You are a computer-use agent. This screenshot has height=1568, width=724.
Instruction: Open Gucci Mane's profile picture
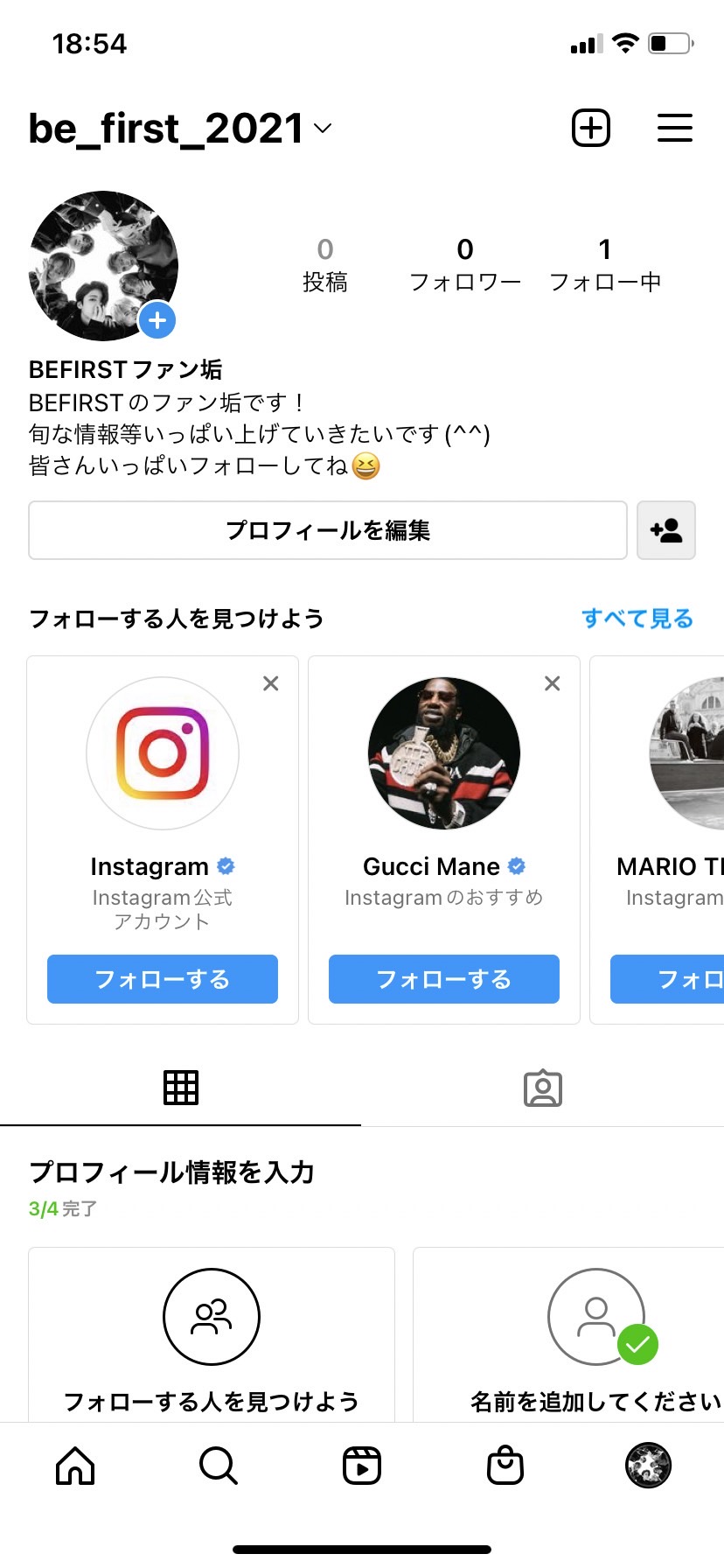click(x=444, y=753)
